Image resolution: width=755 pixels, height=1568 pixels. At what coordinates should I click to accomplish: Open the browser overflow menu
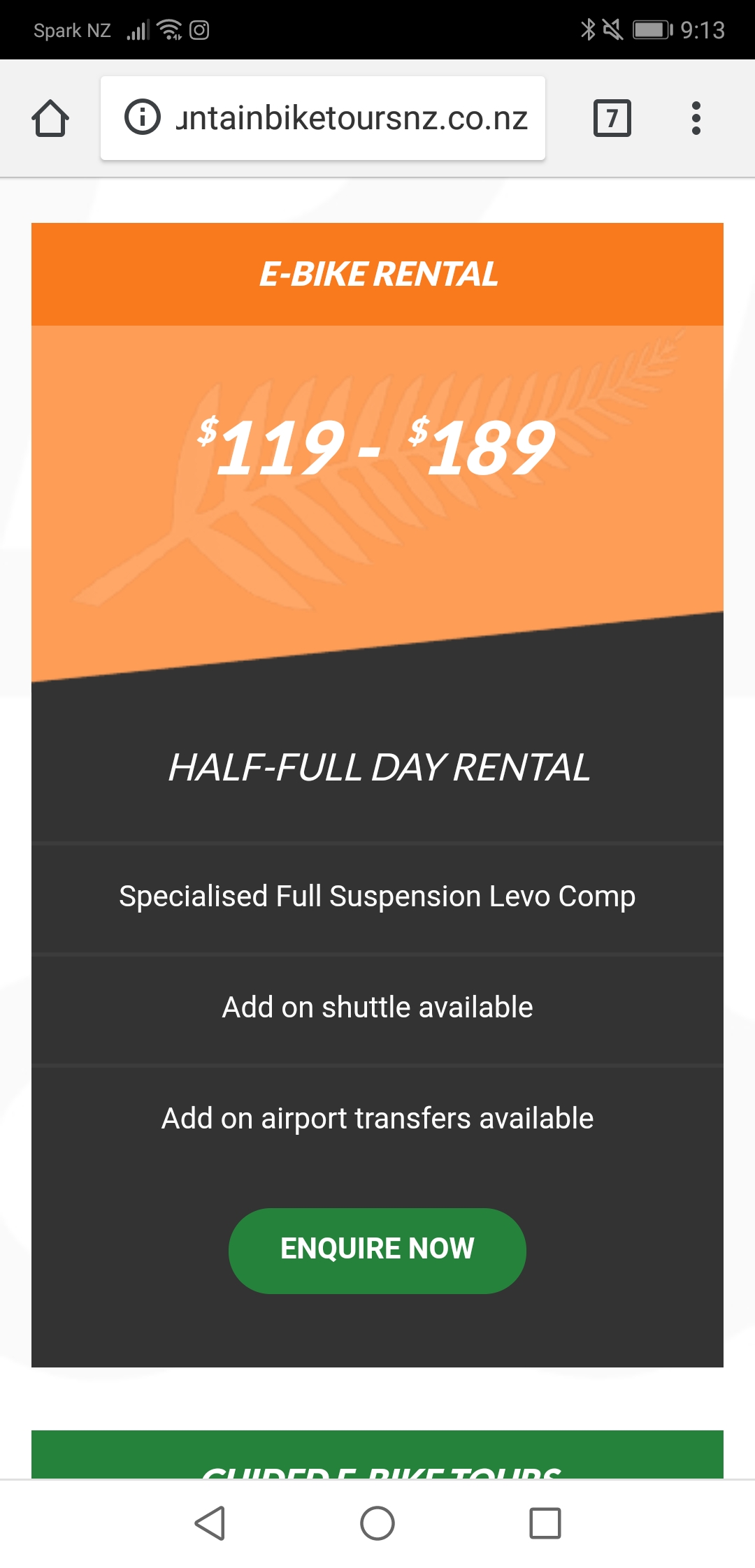[x=696, y=118]
